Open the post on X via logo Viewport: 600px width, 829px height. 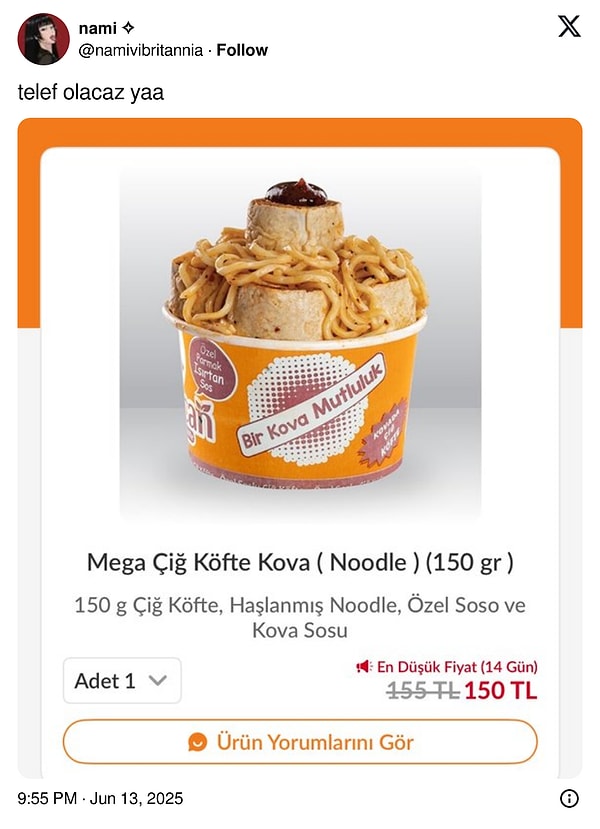click(x=568, y=27)
